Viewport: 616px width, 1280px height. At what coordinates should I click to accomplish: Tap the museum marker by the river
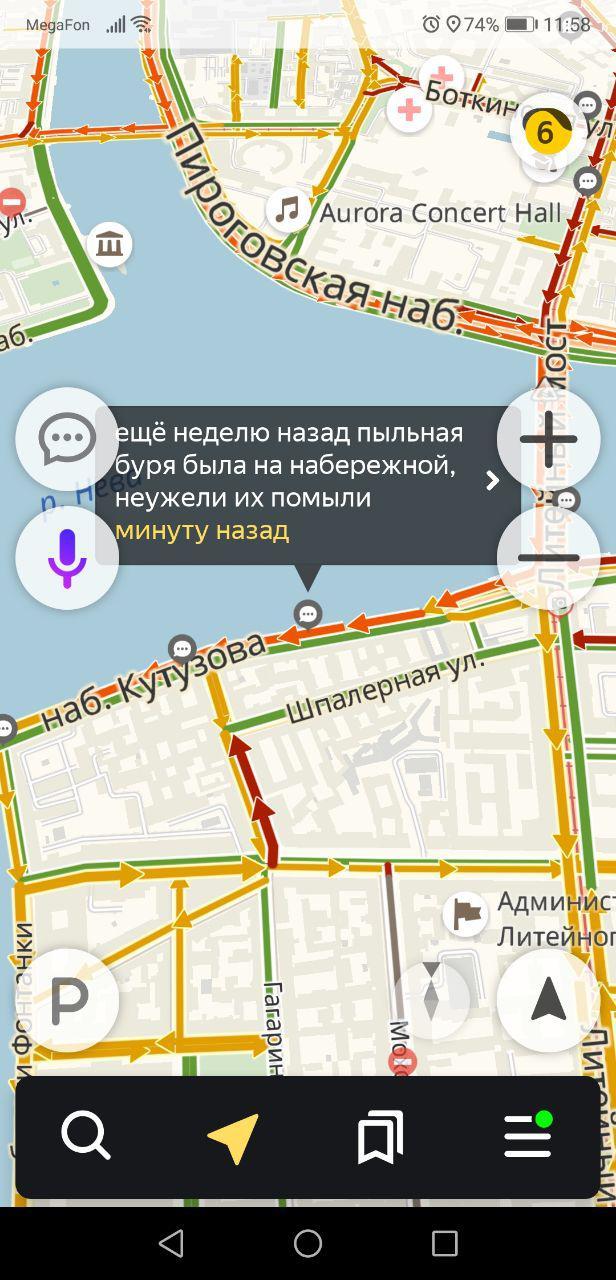[109, 244]
